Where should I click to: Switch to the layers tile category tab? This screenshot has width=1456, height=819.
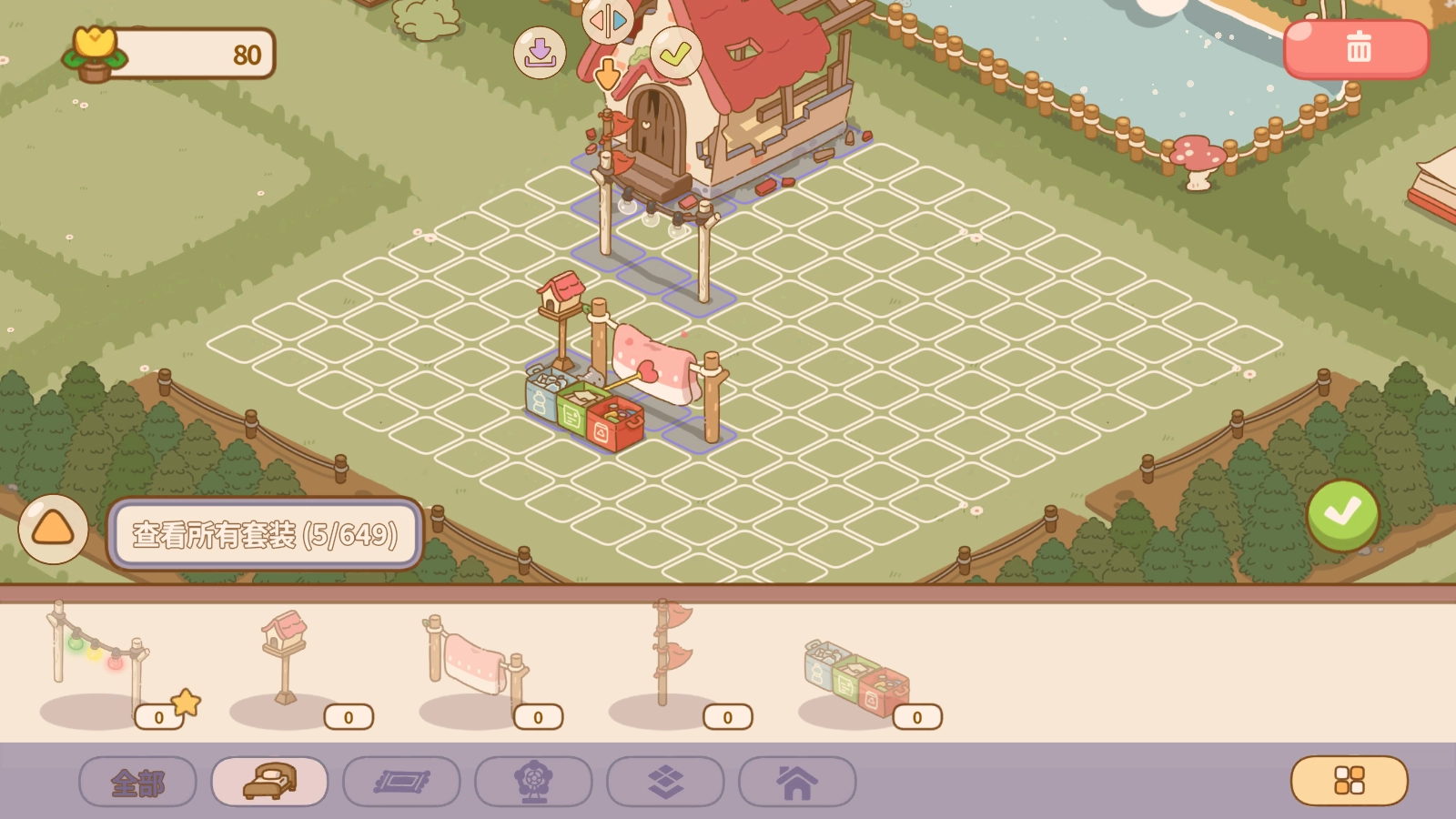665,782
